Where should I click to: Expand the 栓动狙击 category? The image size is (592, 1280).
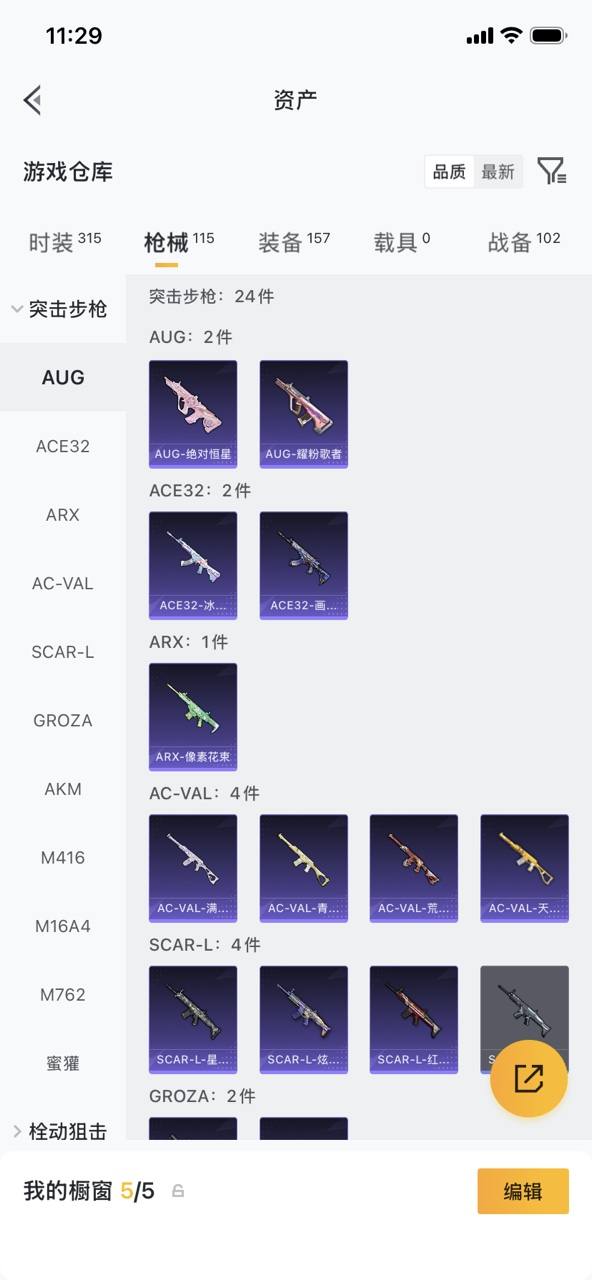tap(60, 1131)
